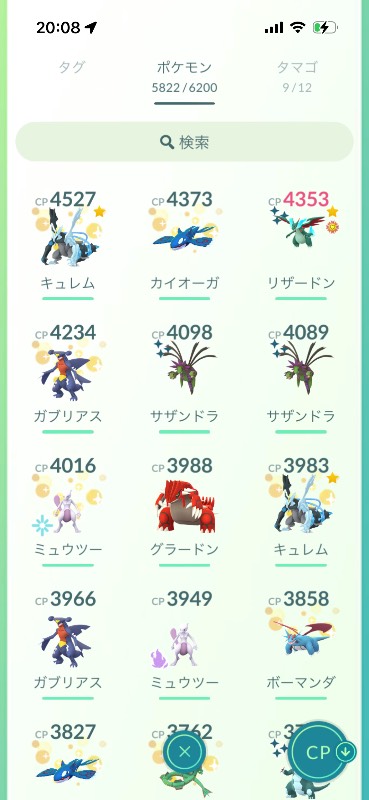Open カイオーガ with CP 4373
This screenshot has height=800, width=369.
[x=184, y=244]
